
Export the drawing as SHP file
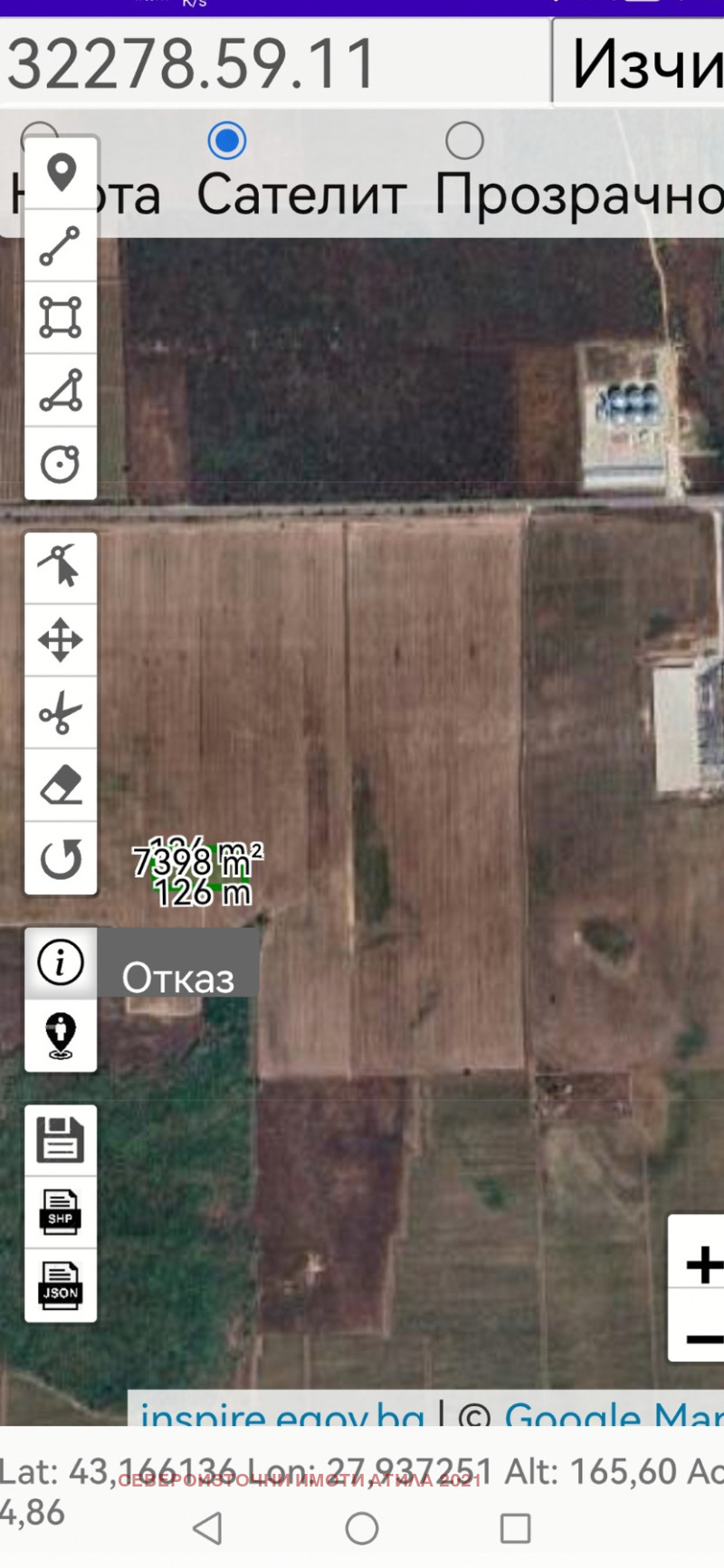click(61, 1212)
